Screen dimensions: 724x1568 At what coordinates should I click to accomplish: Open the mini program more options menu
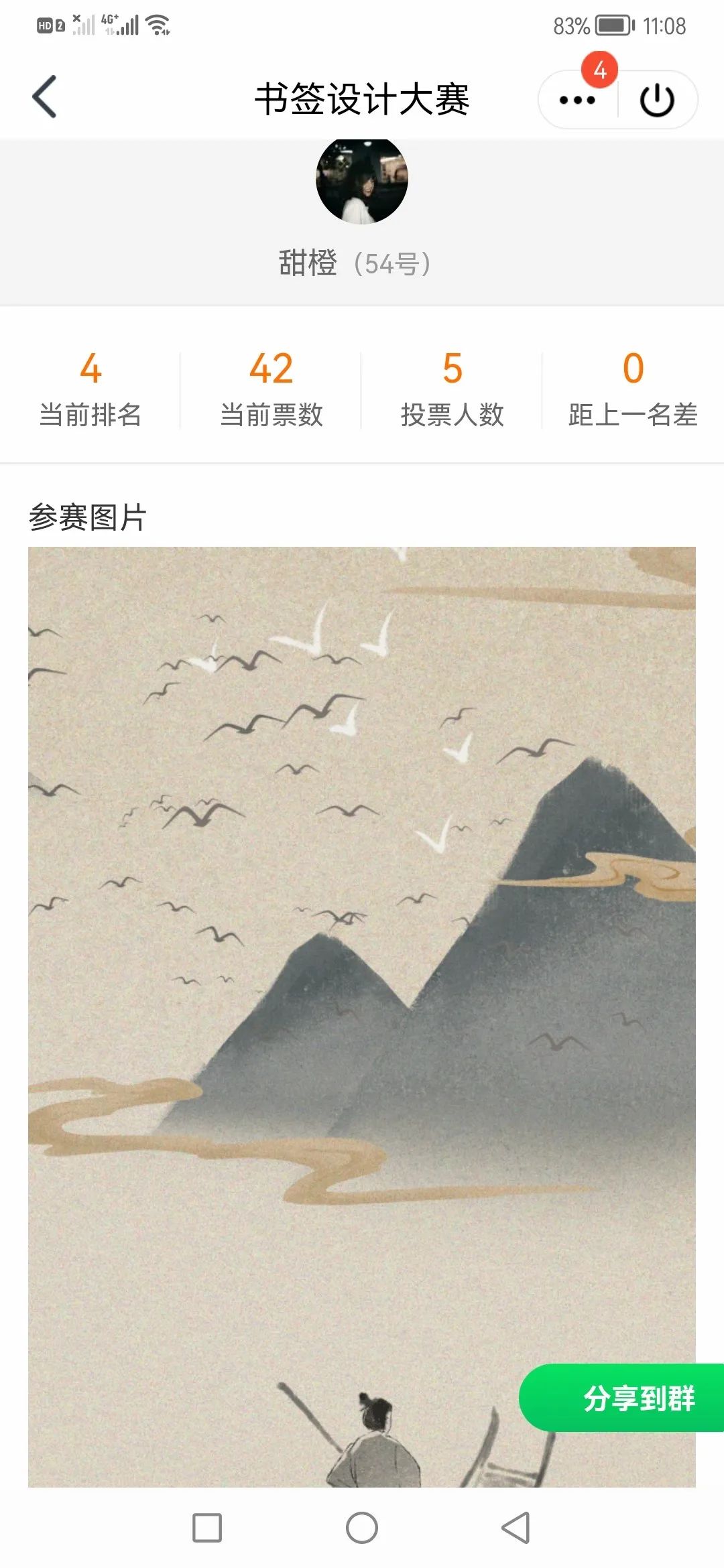coord(577,101)
